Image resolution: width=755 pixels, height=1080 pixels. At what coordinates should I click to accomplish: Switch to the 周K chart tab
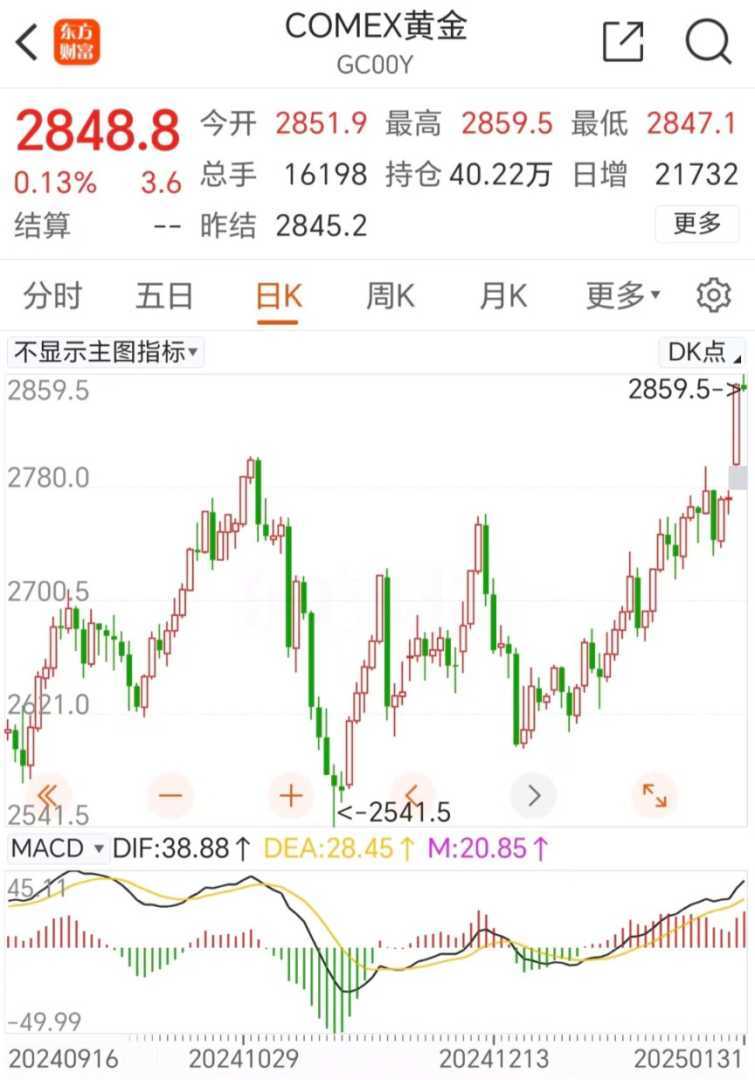coord(390,296)
